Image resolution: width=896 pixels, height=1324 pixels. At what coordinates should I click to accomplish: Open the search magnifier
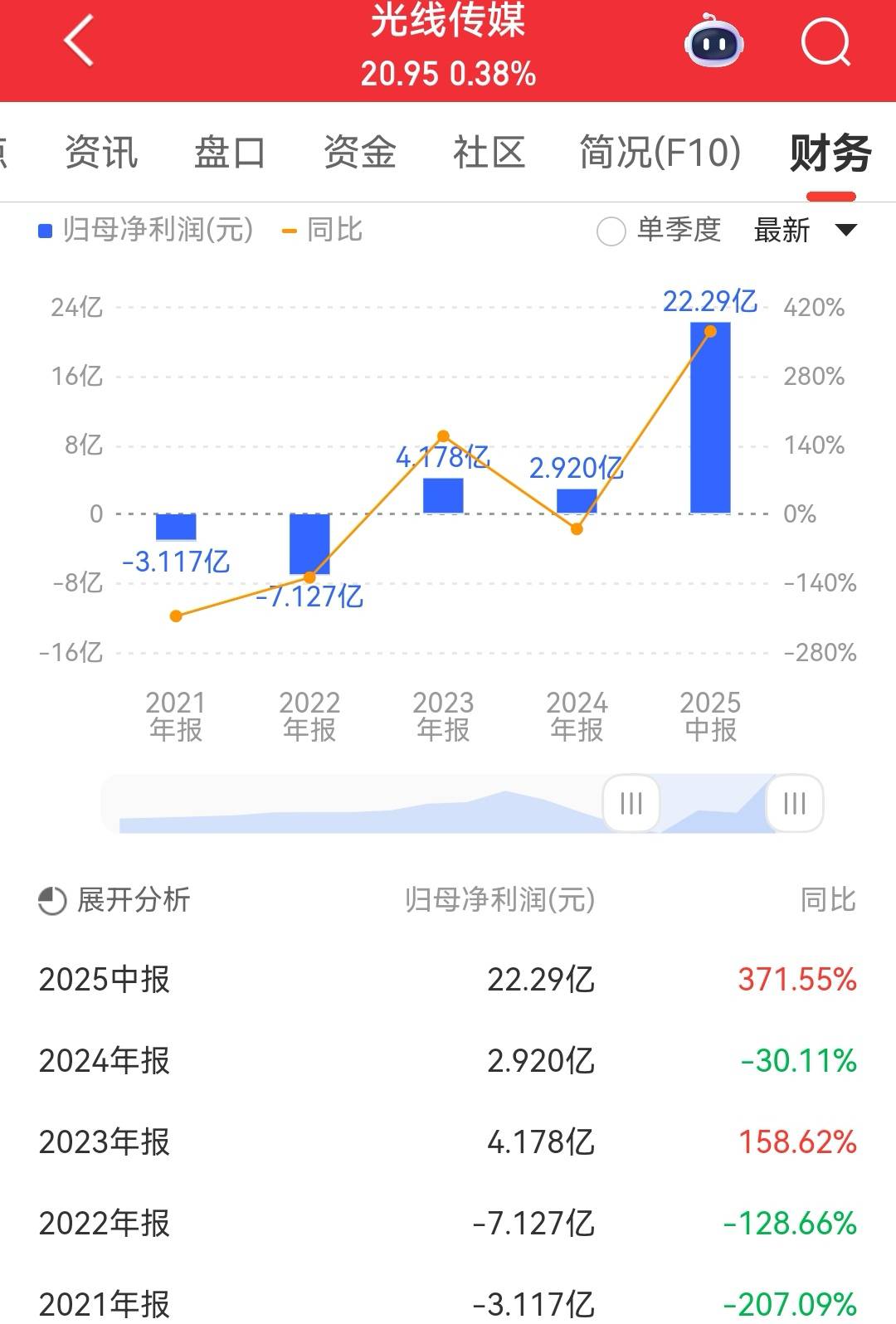point(825,41)
